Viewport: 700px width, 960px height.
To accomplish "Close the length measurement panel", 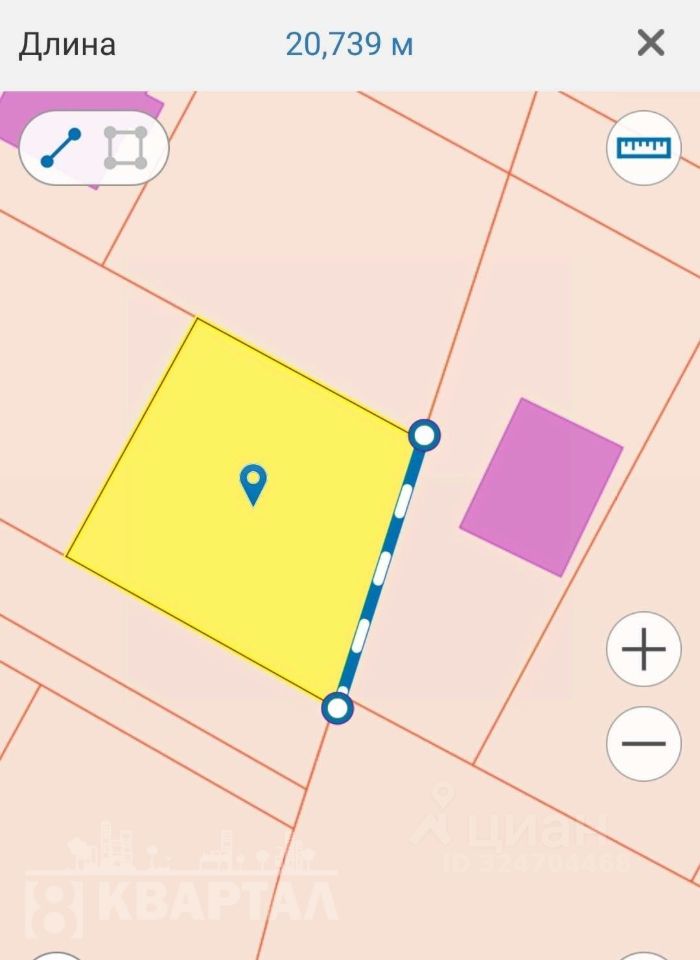I will point(651,43).
